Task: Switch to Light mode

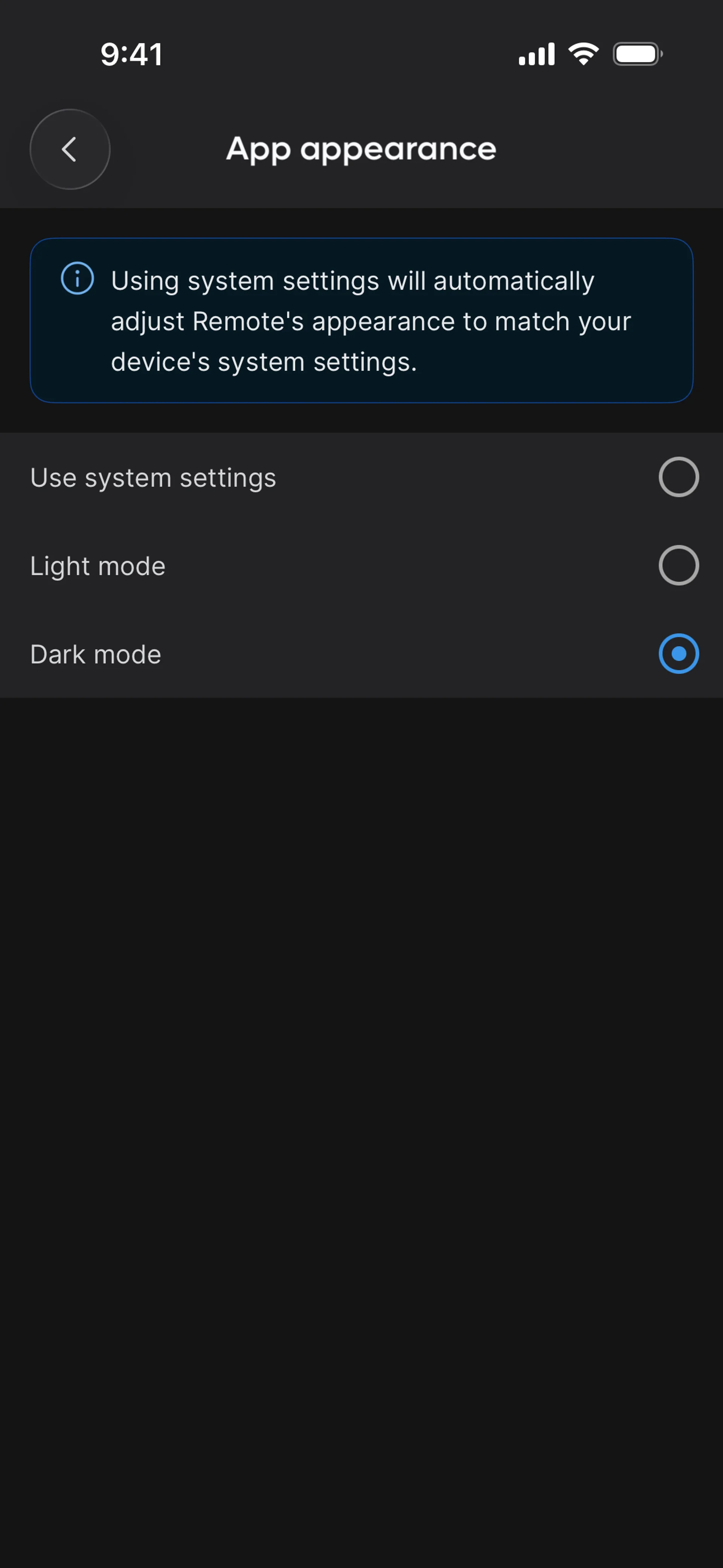Action: (x=678, y=565)
